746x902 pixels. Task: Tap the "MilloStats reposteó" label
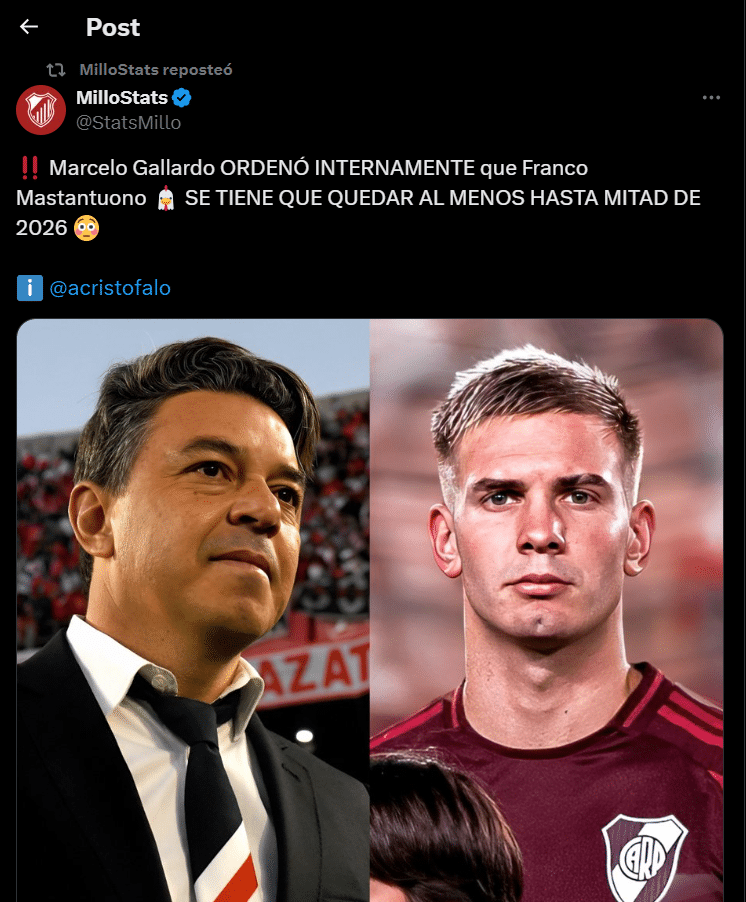point(155,70)
